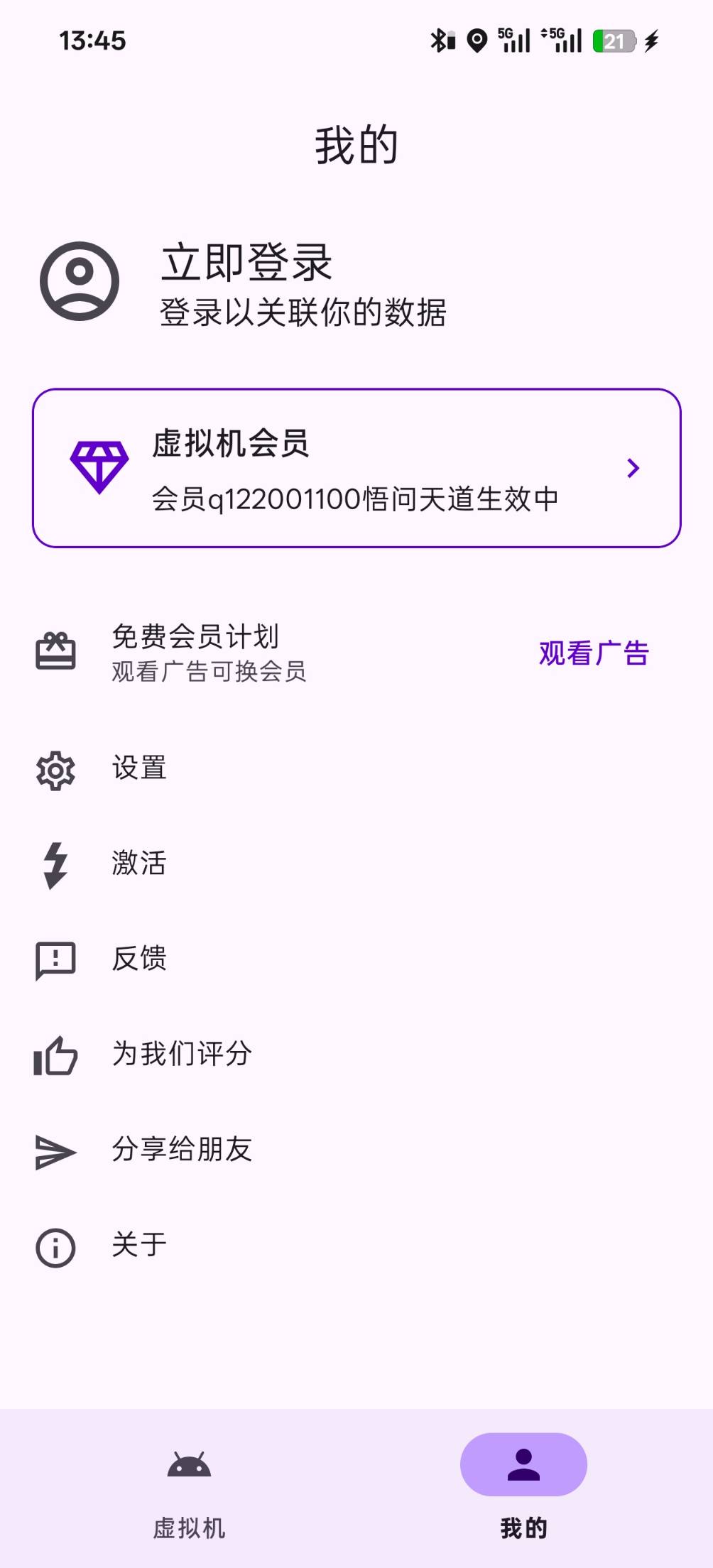Open 反馈 feedback

click(356, 959)
